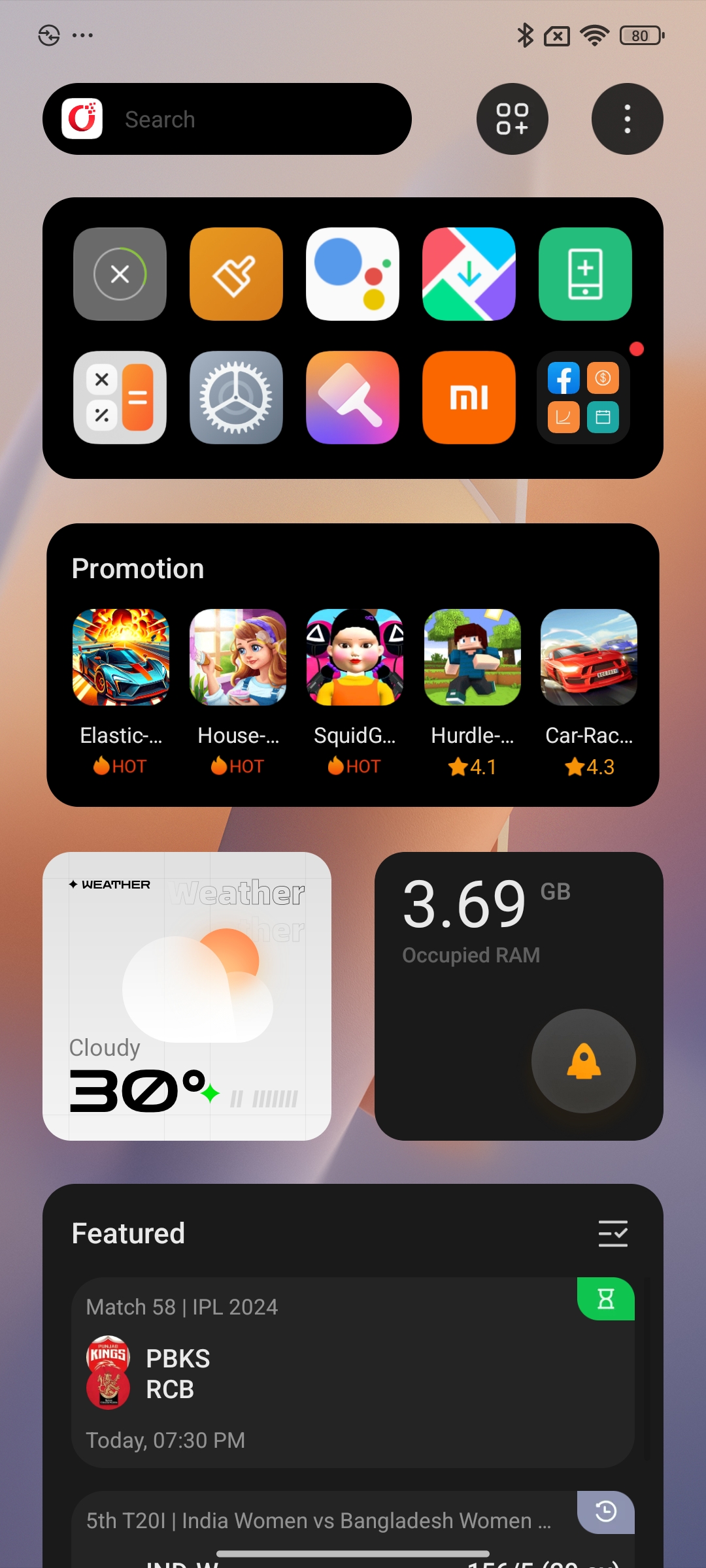Open the green phone-plus app shortcut

(586, 274)
